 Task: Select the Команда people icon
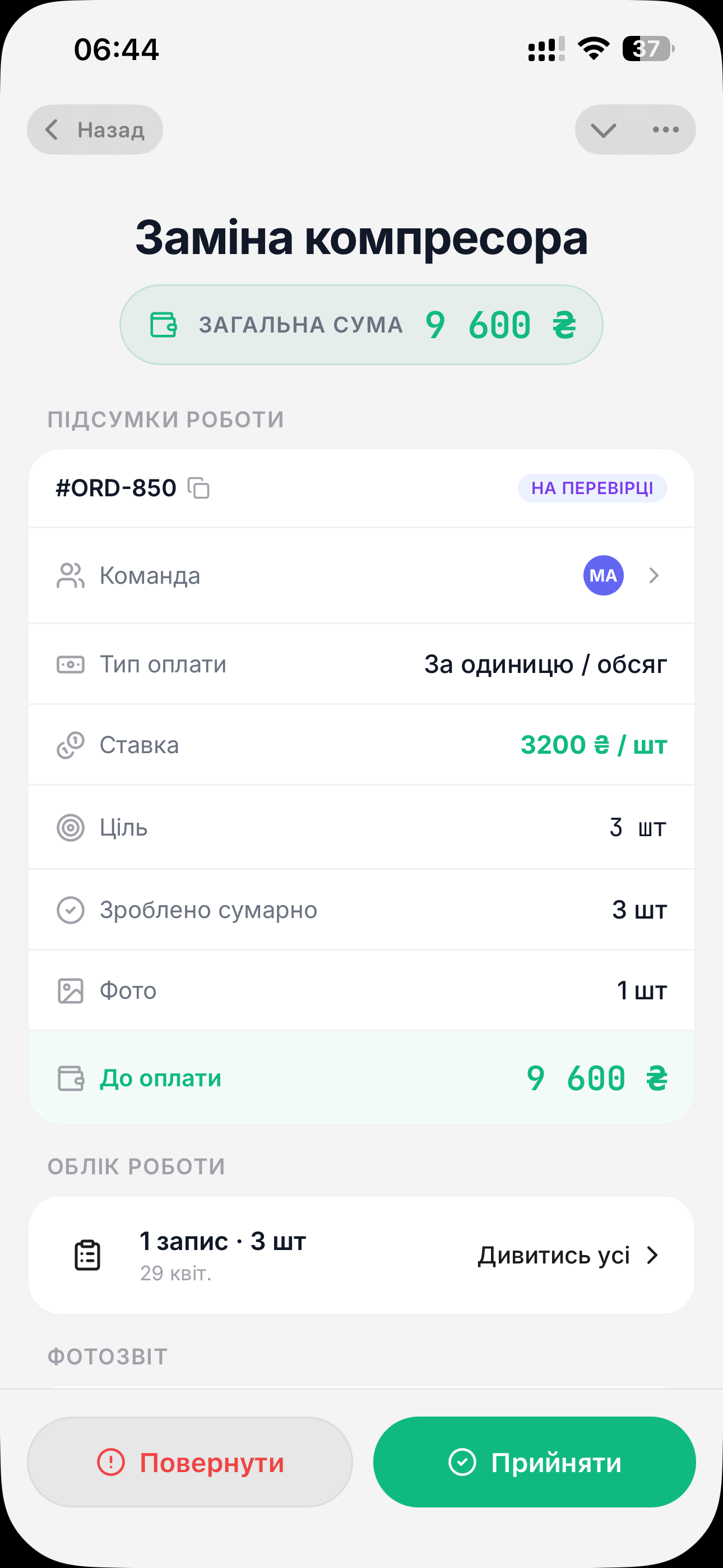[70, 575]
